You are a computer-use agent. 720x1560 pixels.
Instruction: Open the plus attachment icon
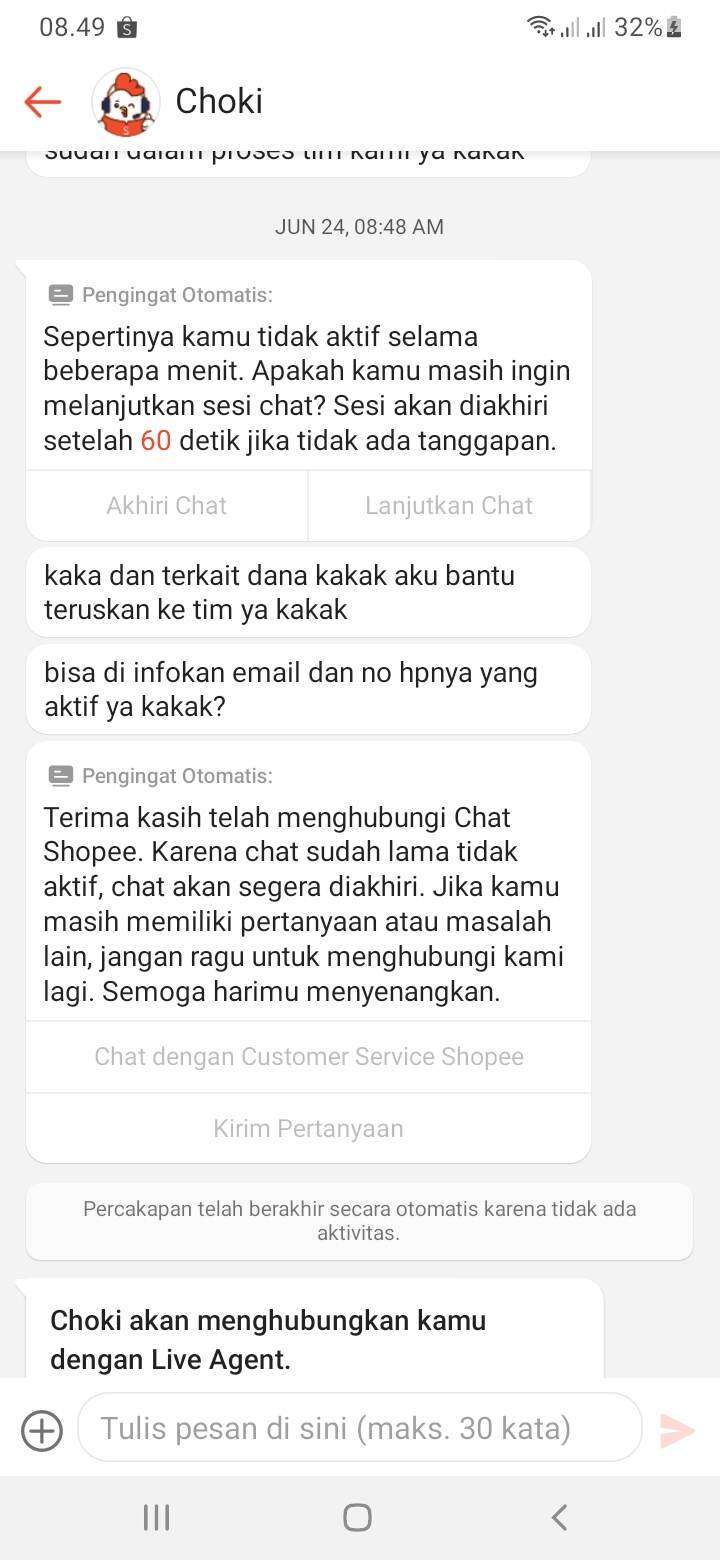pyautogui.click(x=42, y=1430)
